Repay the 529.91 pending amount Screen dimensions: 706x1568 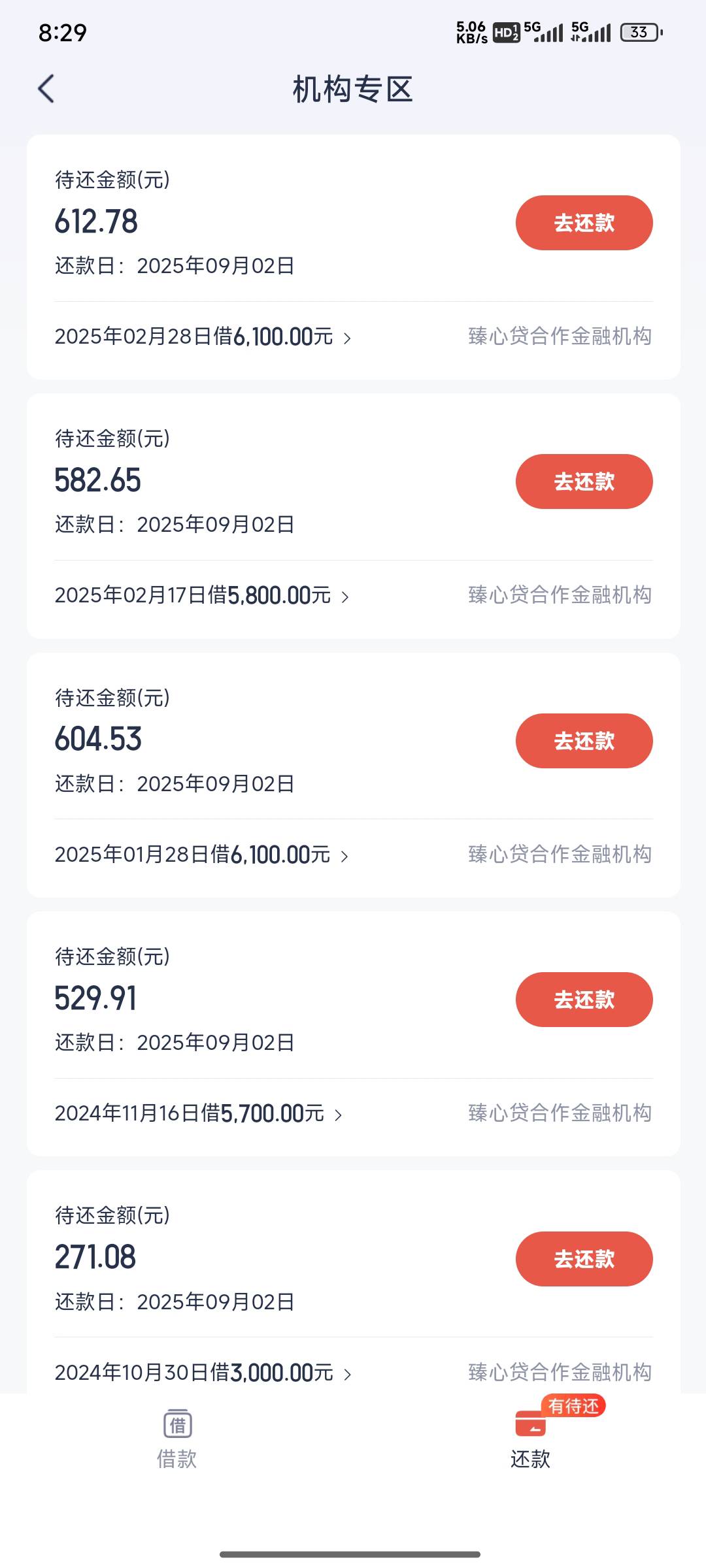coord(584,1000)
